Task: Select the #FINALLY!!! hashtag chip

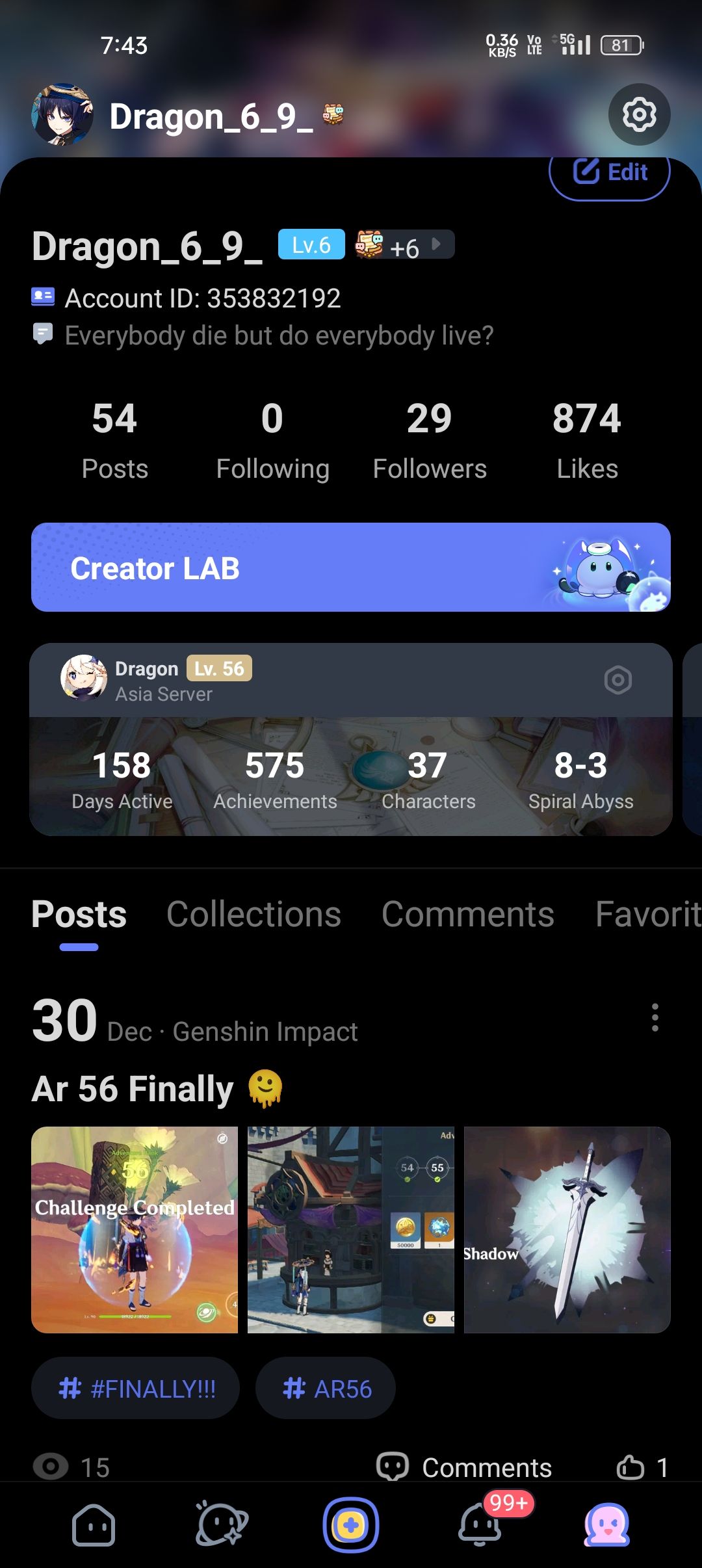Action: 135,1388
